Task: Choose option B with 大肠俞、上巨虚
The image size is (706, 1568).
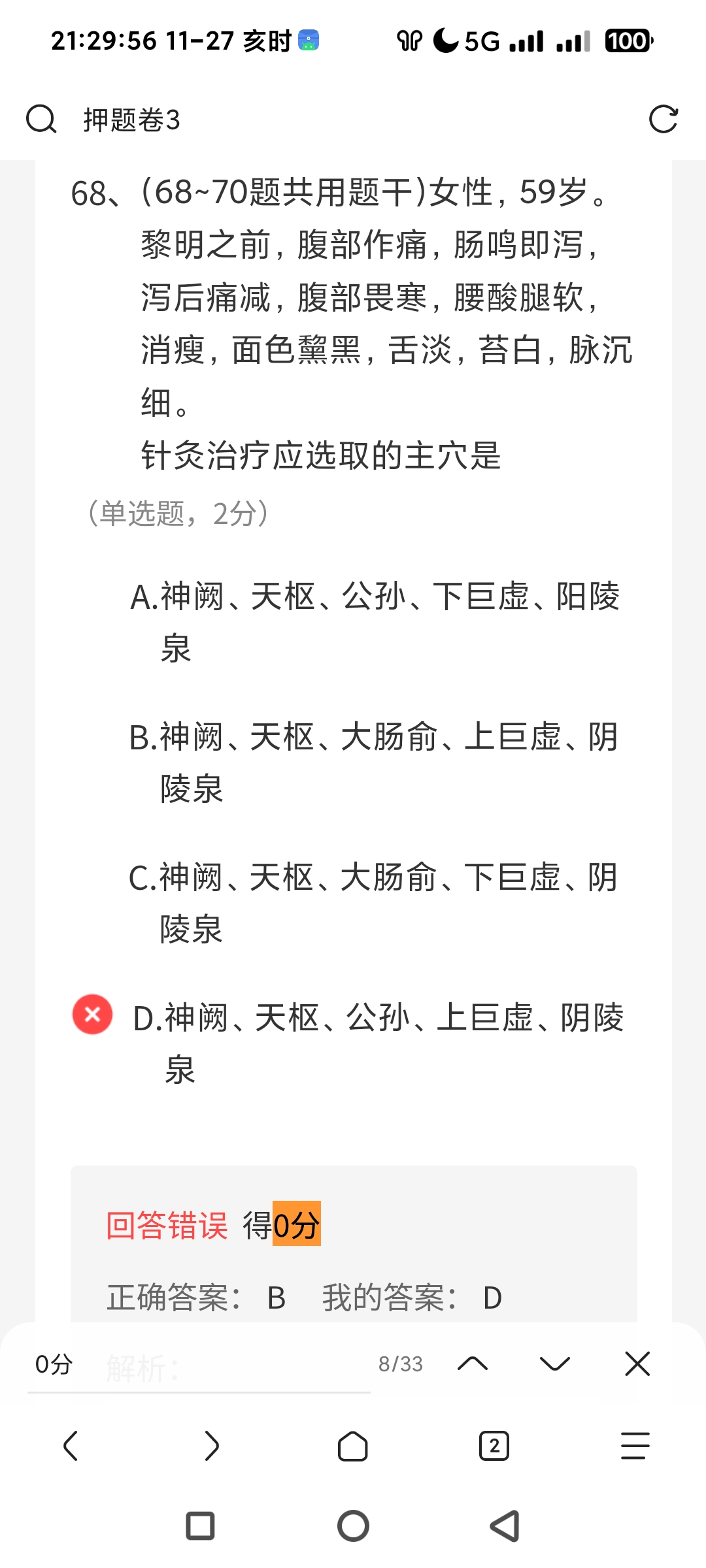Action: [x=373, y=762]
